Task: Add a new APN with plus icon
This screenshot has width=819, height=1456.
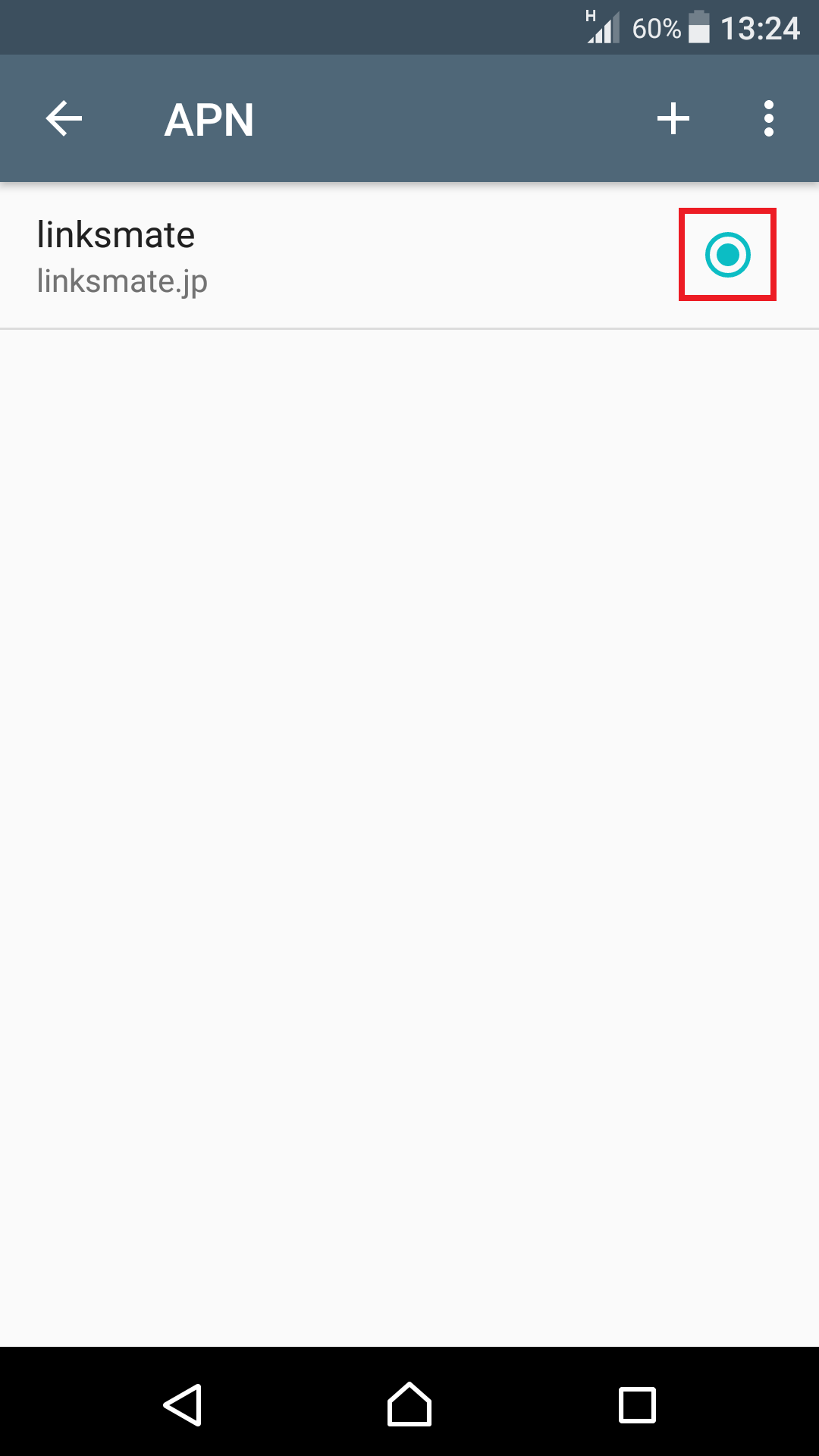Action: [x=673, y=119]
